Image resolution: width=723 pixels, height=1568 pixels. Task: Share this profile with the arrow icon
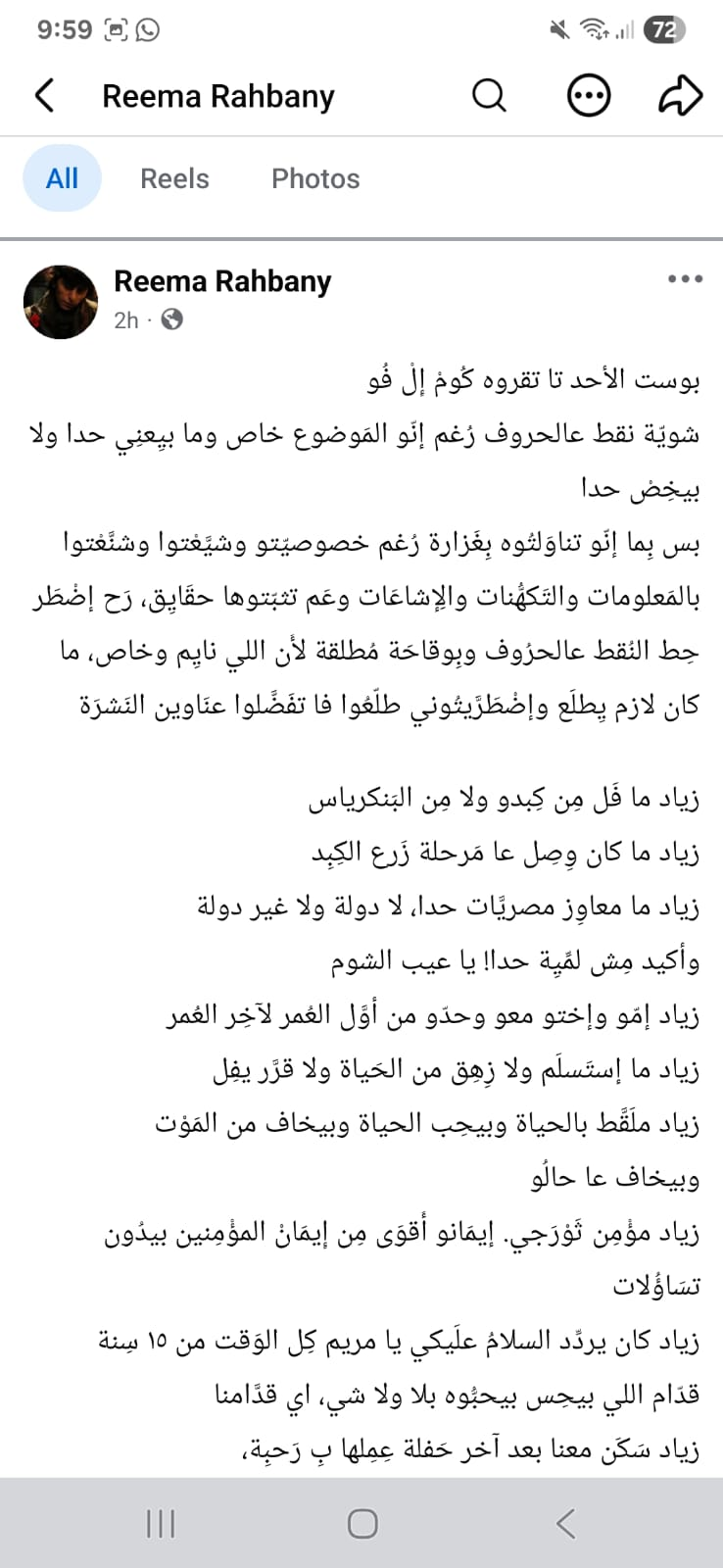tap(680, 96)
